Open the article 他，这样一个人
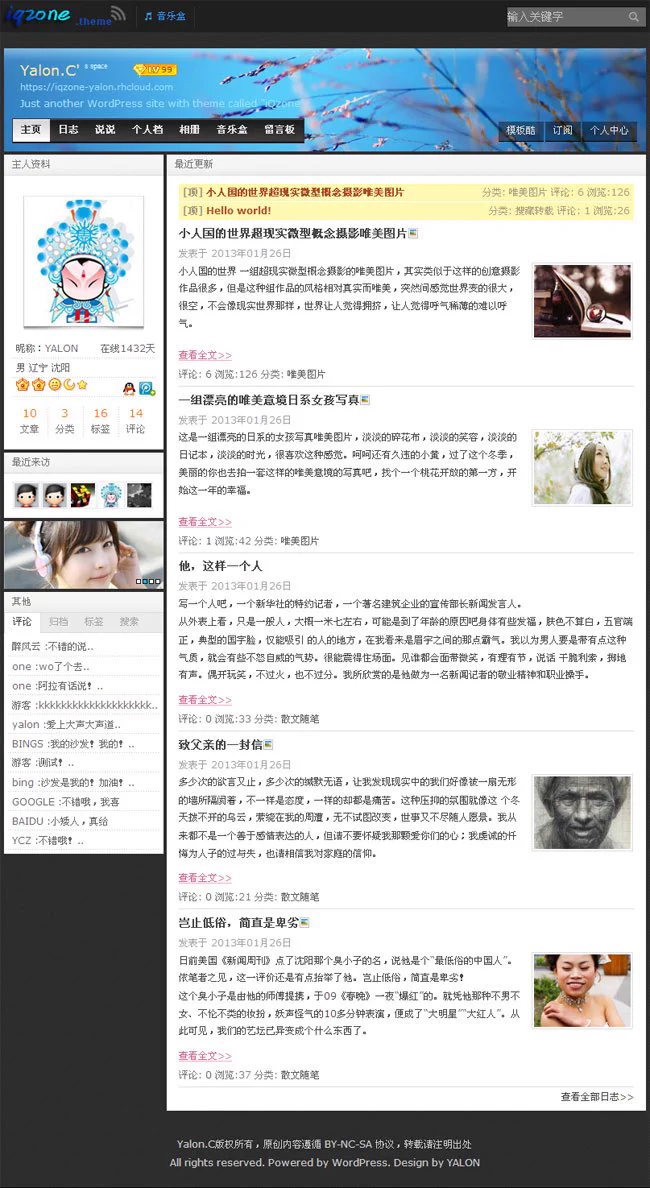 point(220,566)
